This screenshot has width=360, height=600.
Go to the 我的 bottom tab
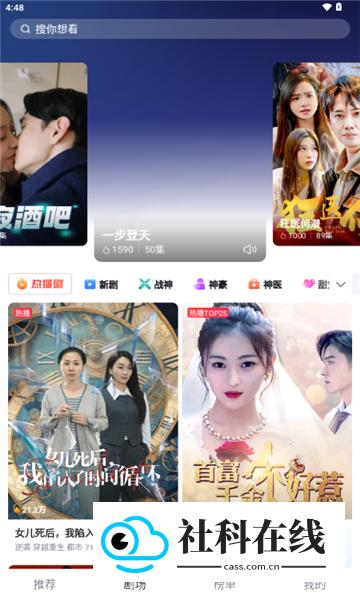coord(314,585)
